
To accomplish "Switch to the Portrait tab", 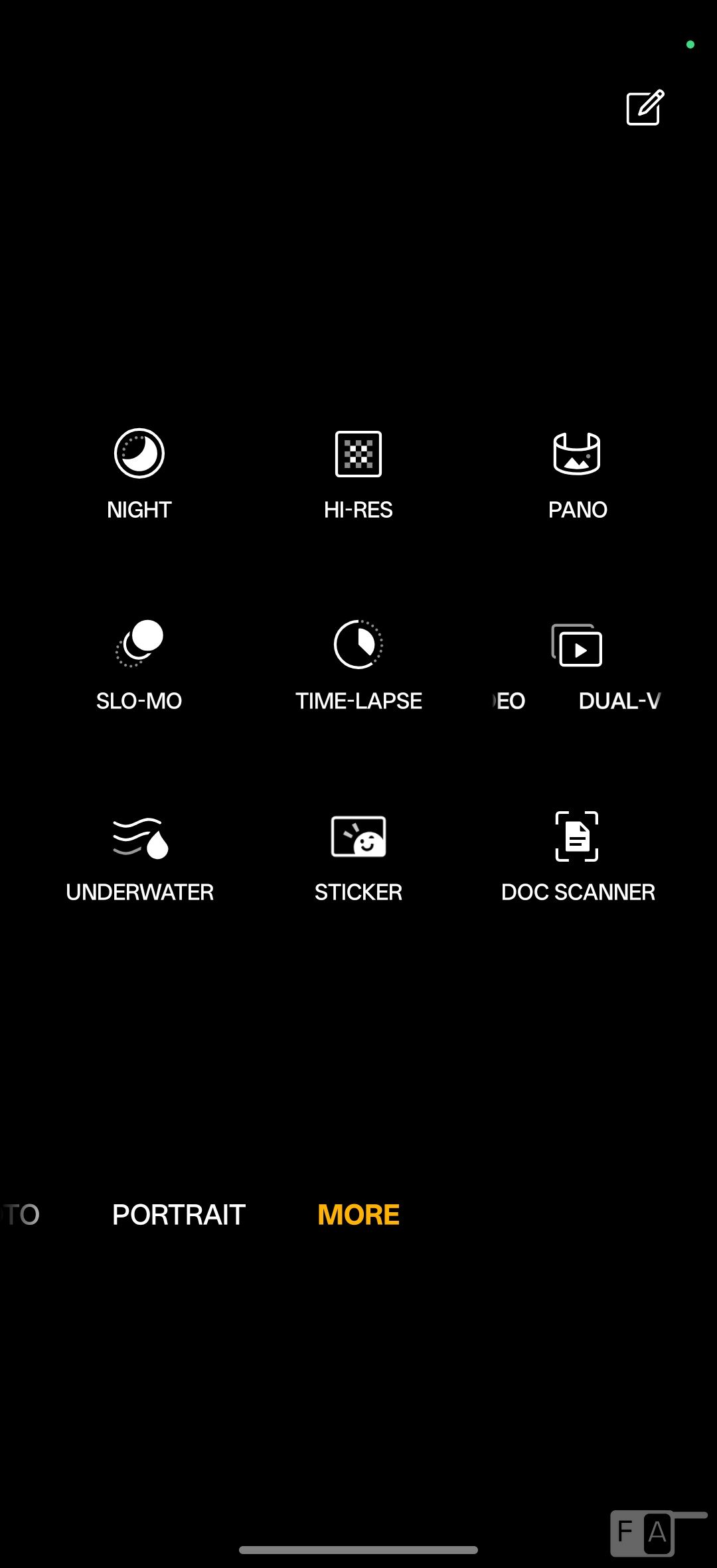I will [x=179, y=1215].
